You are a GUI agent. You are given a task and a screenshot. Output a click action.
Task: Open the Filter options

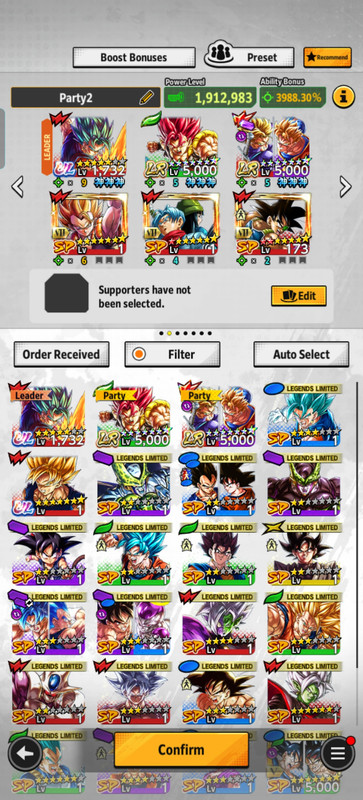173,354
